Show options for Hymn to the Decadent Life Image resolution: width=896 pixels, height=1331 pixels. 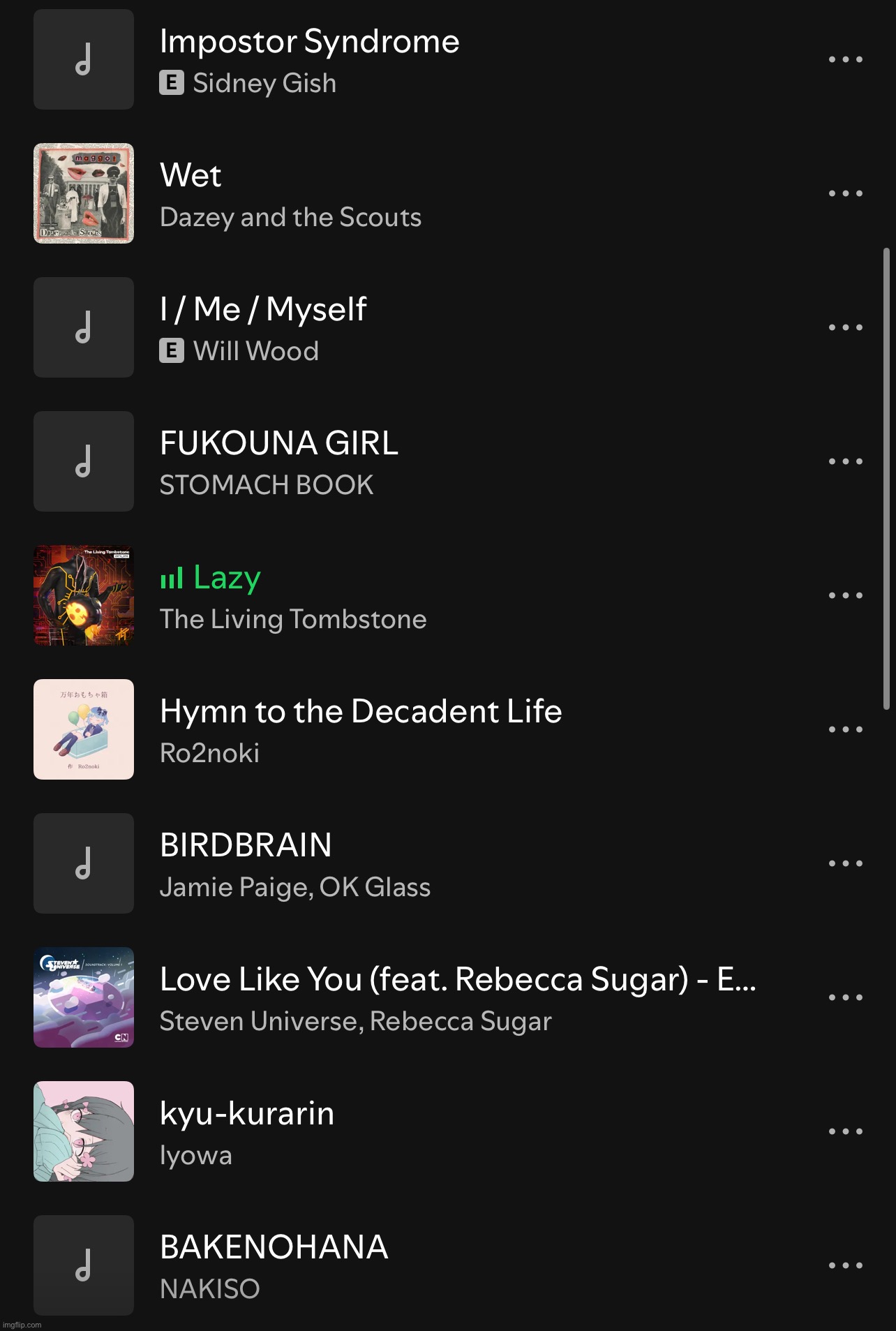(845, 730)
